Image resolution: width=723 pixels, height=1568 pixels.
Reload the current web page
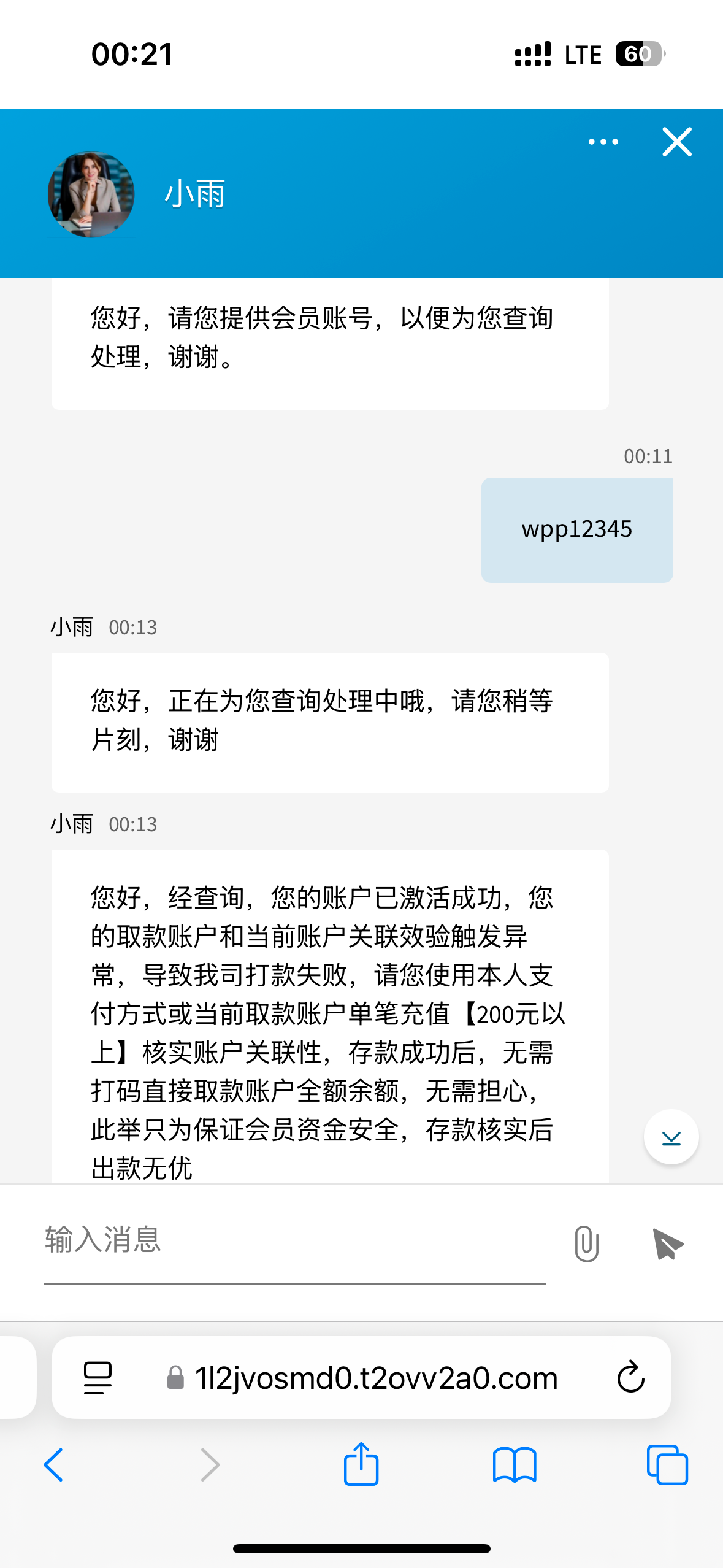point(630,1378)
